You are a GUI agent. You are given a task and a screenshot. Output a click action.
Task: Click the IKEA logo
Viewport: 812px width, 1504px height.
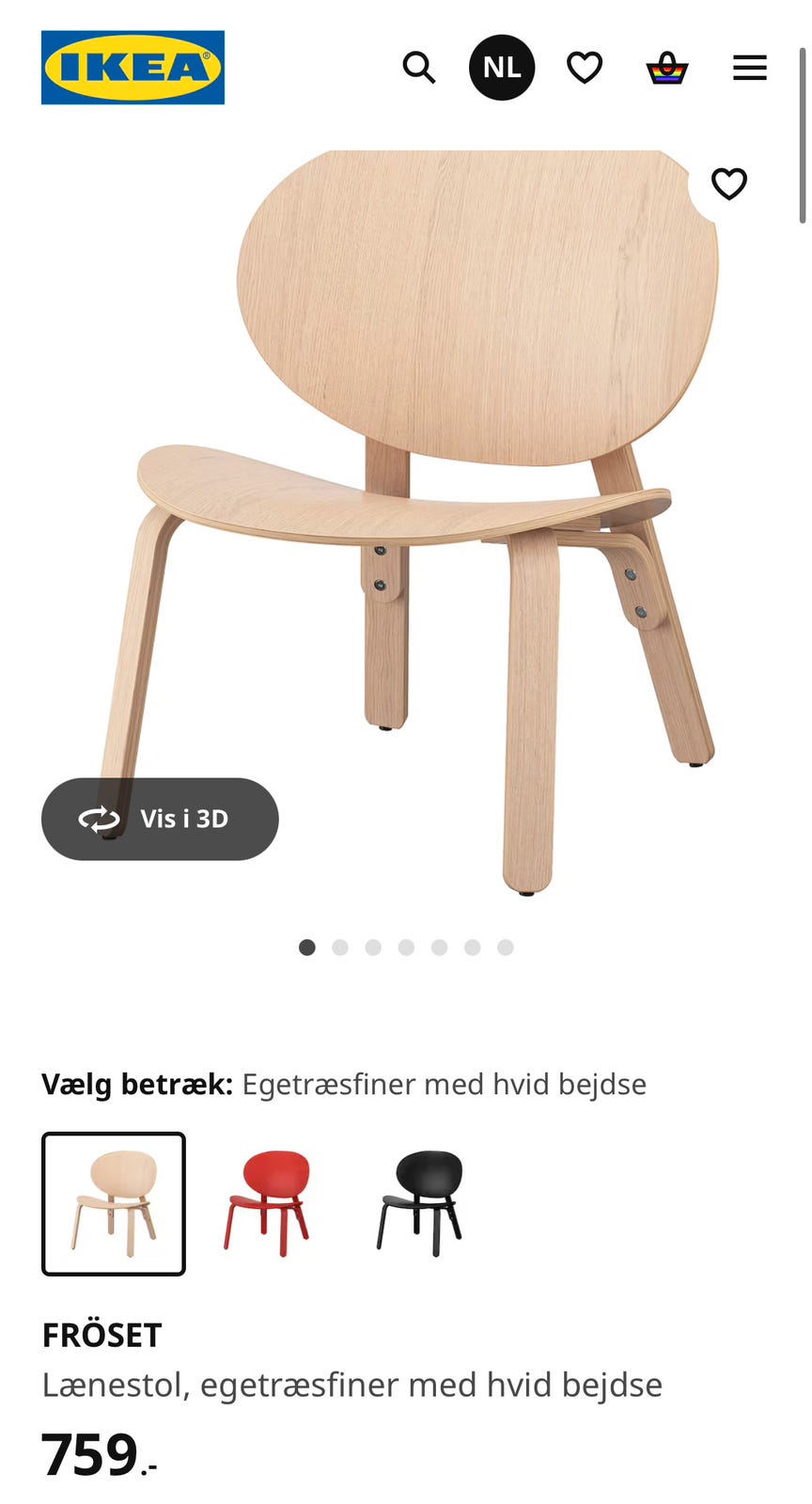[x=133, y=67]
